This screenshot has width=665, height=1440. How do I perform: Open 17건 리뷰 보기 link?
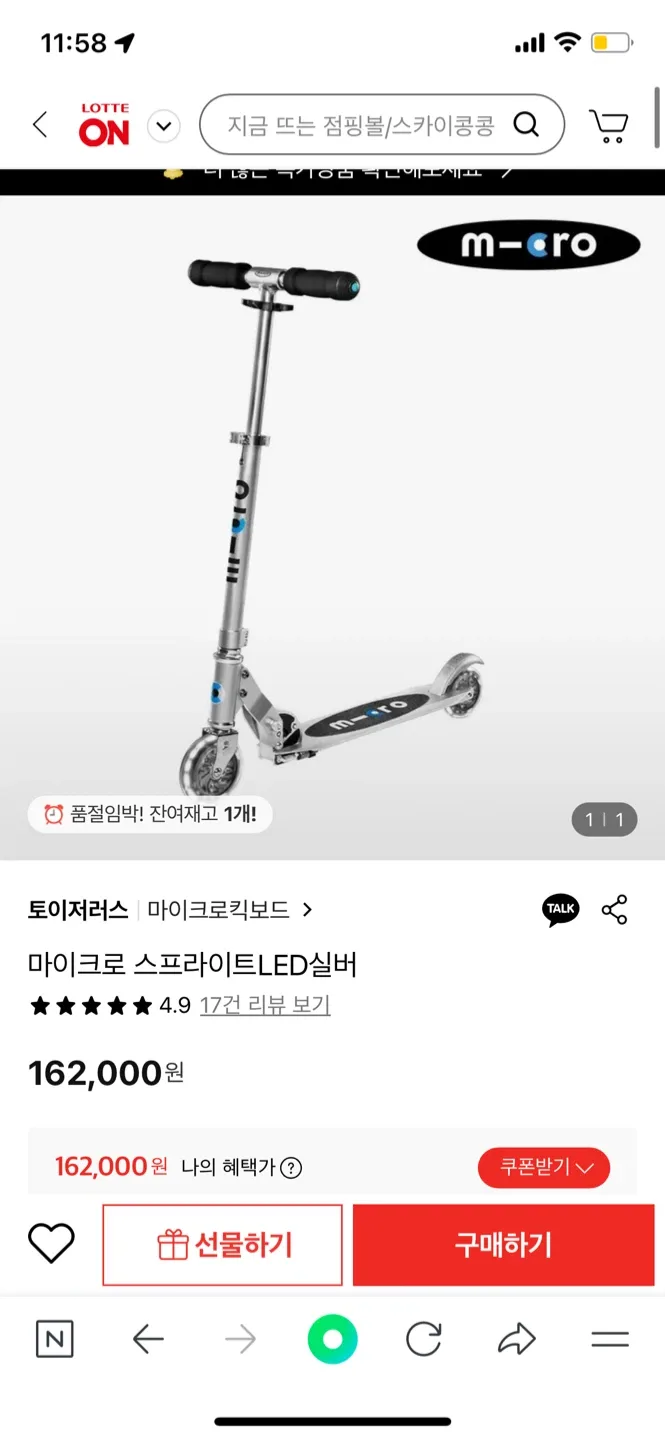(265, 1005)
